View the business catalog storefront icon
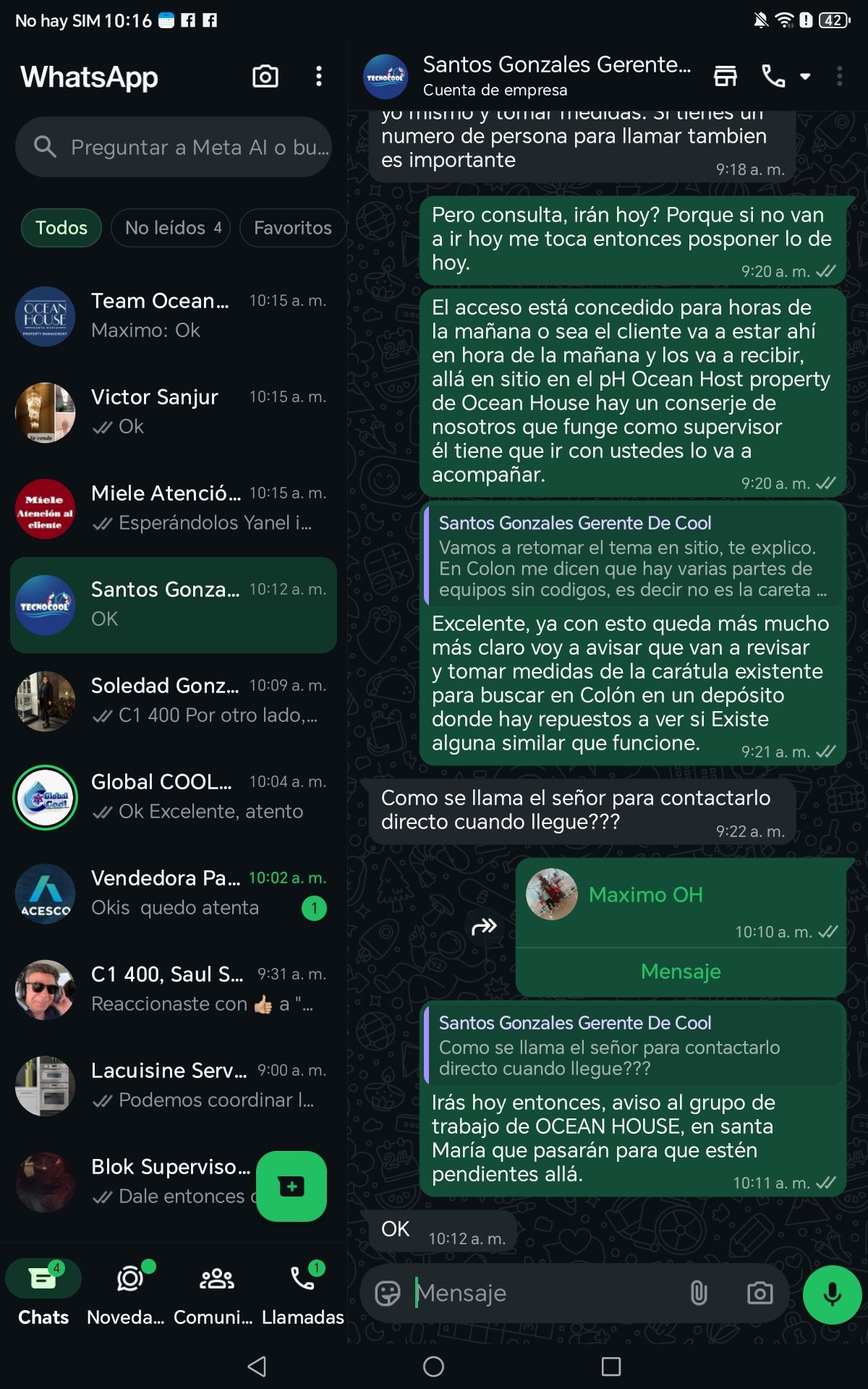The image size is (868, 1389). click(x=725, y=75)
